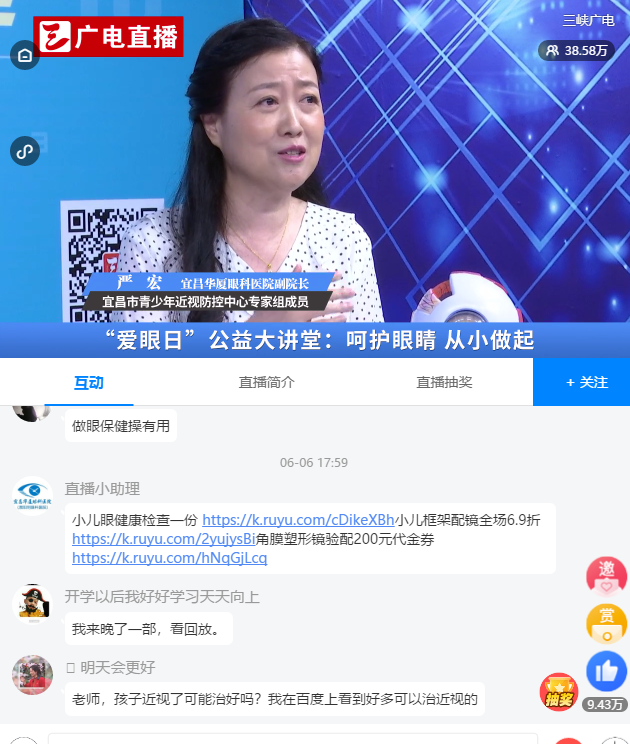Tap the home icon over the video

click(24, 55)
